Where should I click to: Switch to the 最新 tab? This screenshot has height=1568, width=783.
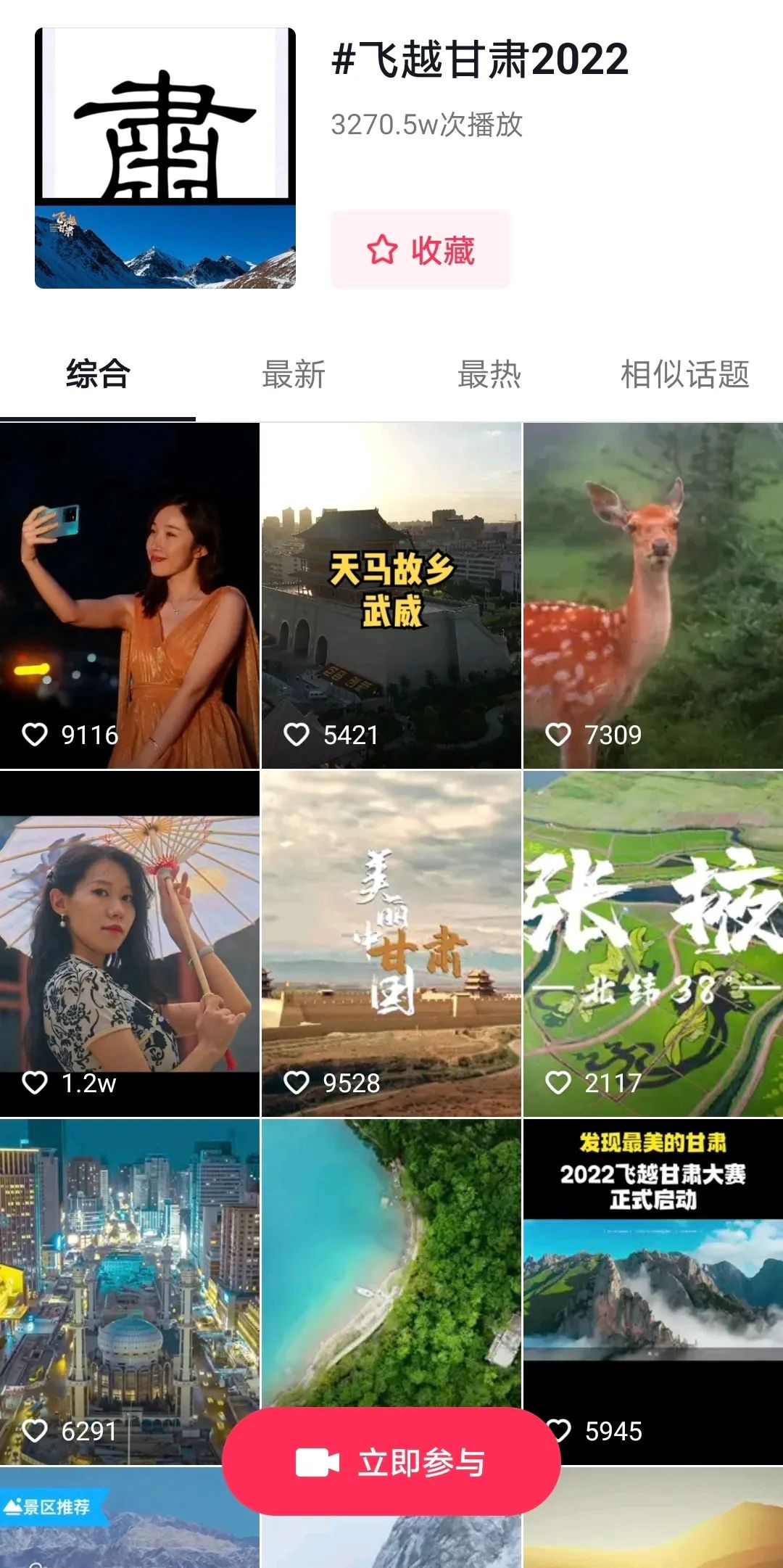coord(293,374)
